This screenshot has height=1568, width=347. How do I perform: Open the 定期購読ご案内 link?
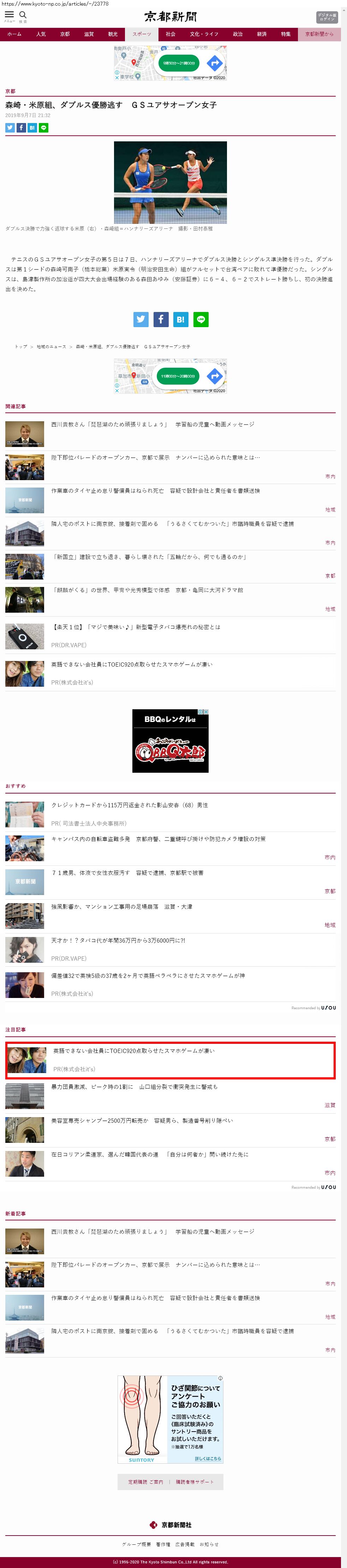[145, 1482]
